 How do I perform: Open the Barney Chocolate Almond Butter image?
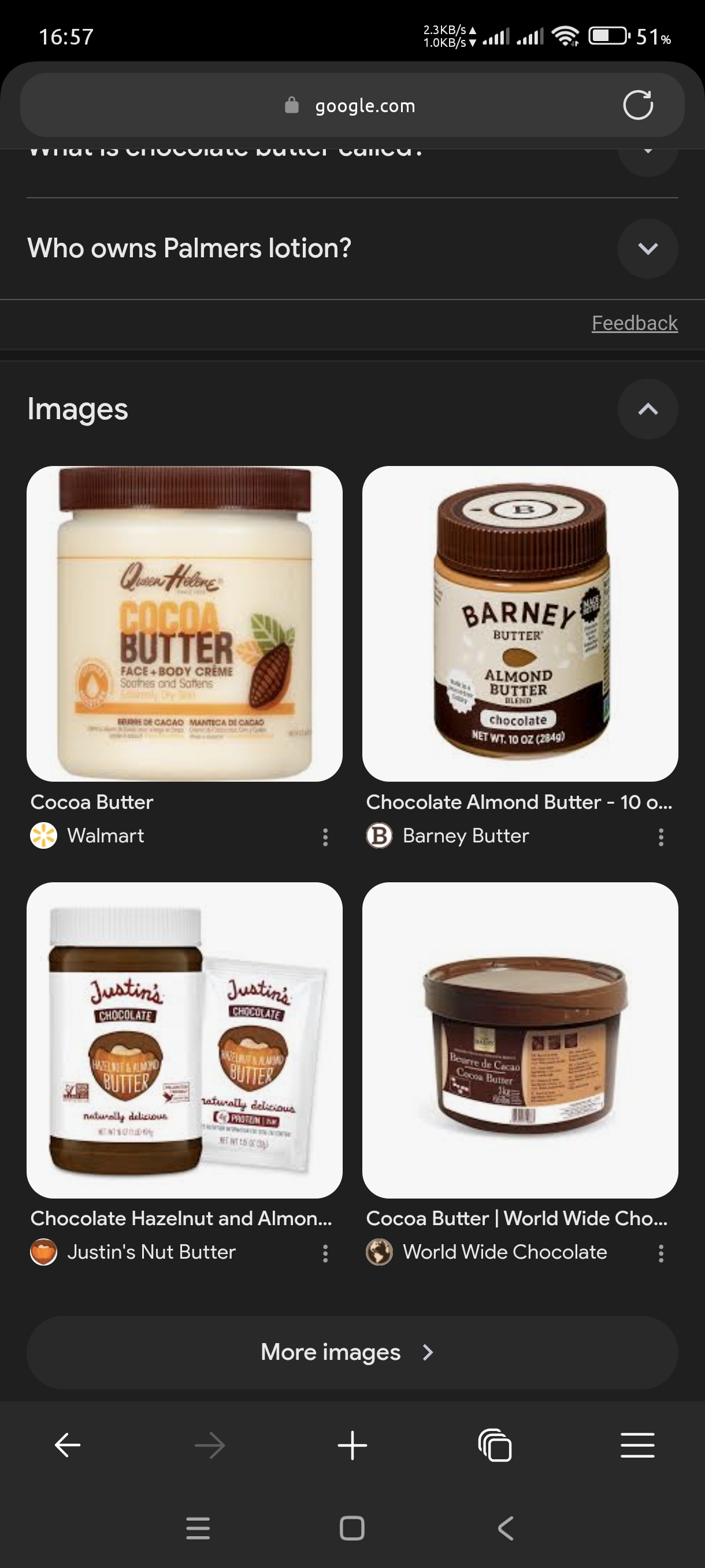520,623
